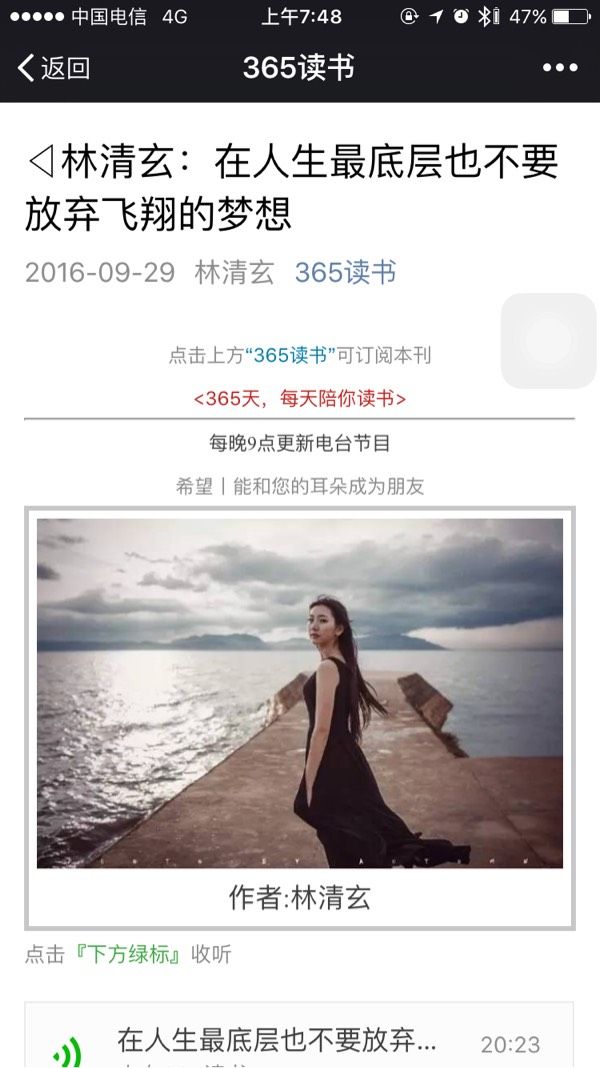Image resolution: width=600 pixels, height=1068 pixels.
Task: Open the 365读书 account link under the title
Action: [345, 272]
